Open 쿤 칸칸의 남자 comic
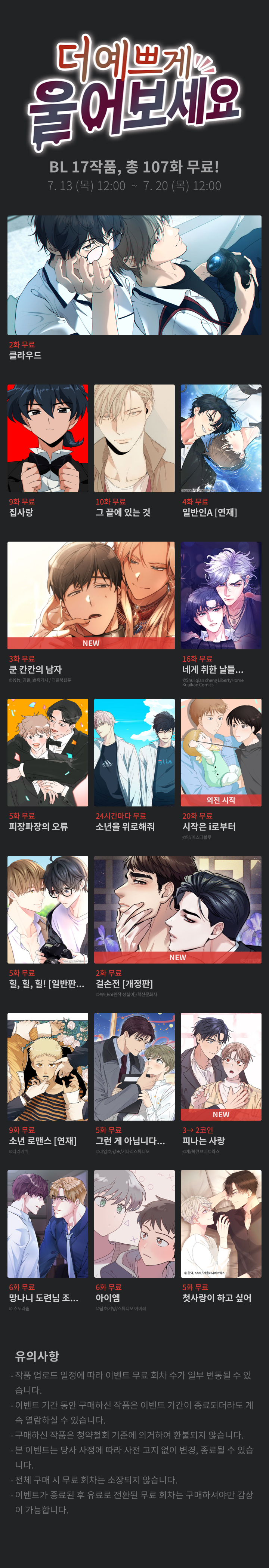This screenshot has width=269, height=1568. [x=91, y=595]
